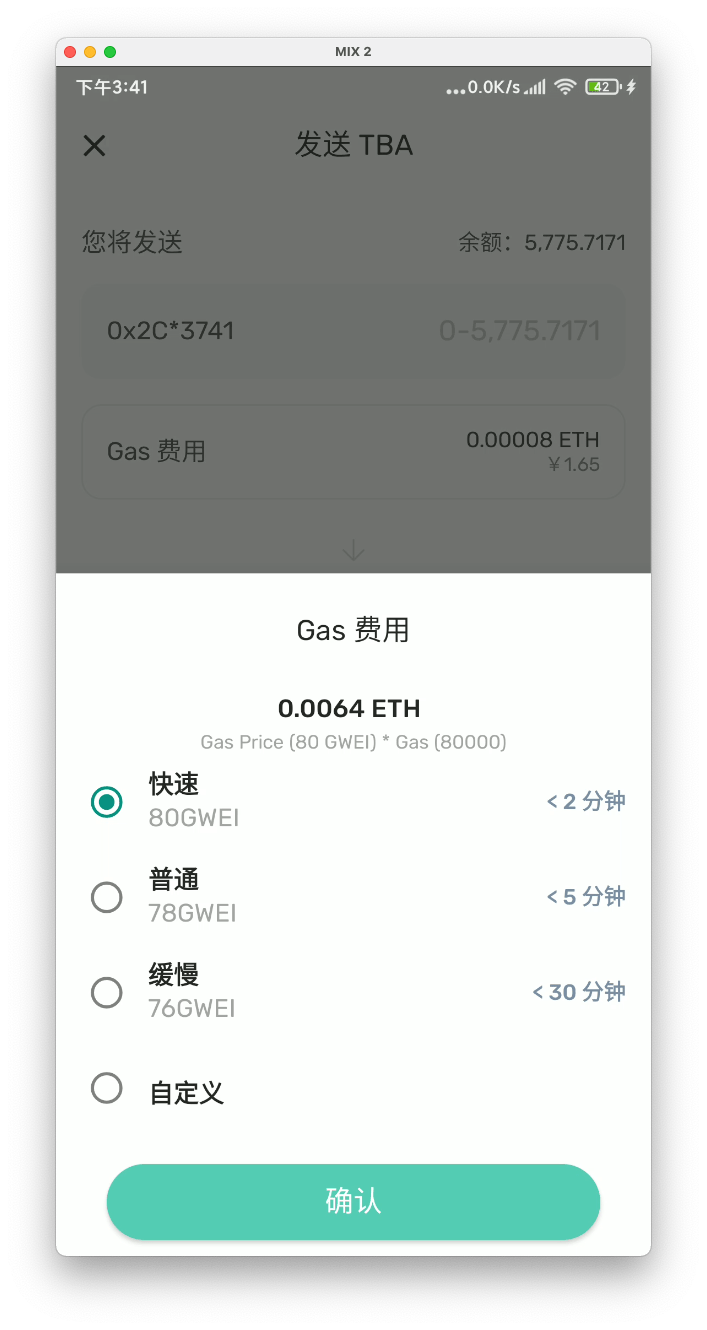Close the 发送 TBA screen

click(94, 146)
